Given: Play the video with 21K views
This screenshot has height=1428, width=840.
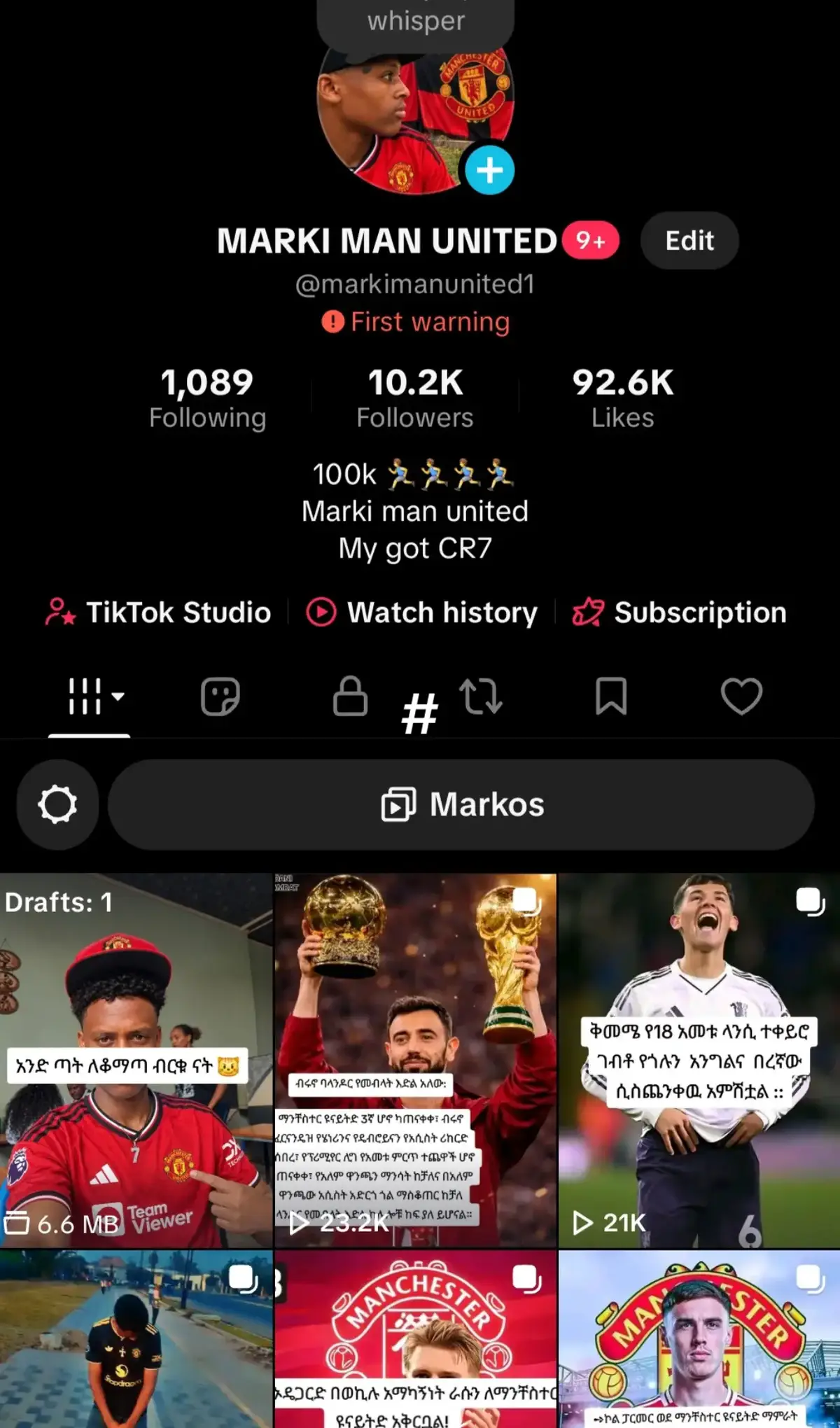Looking at the screenshot, I should [699, 1060].
